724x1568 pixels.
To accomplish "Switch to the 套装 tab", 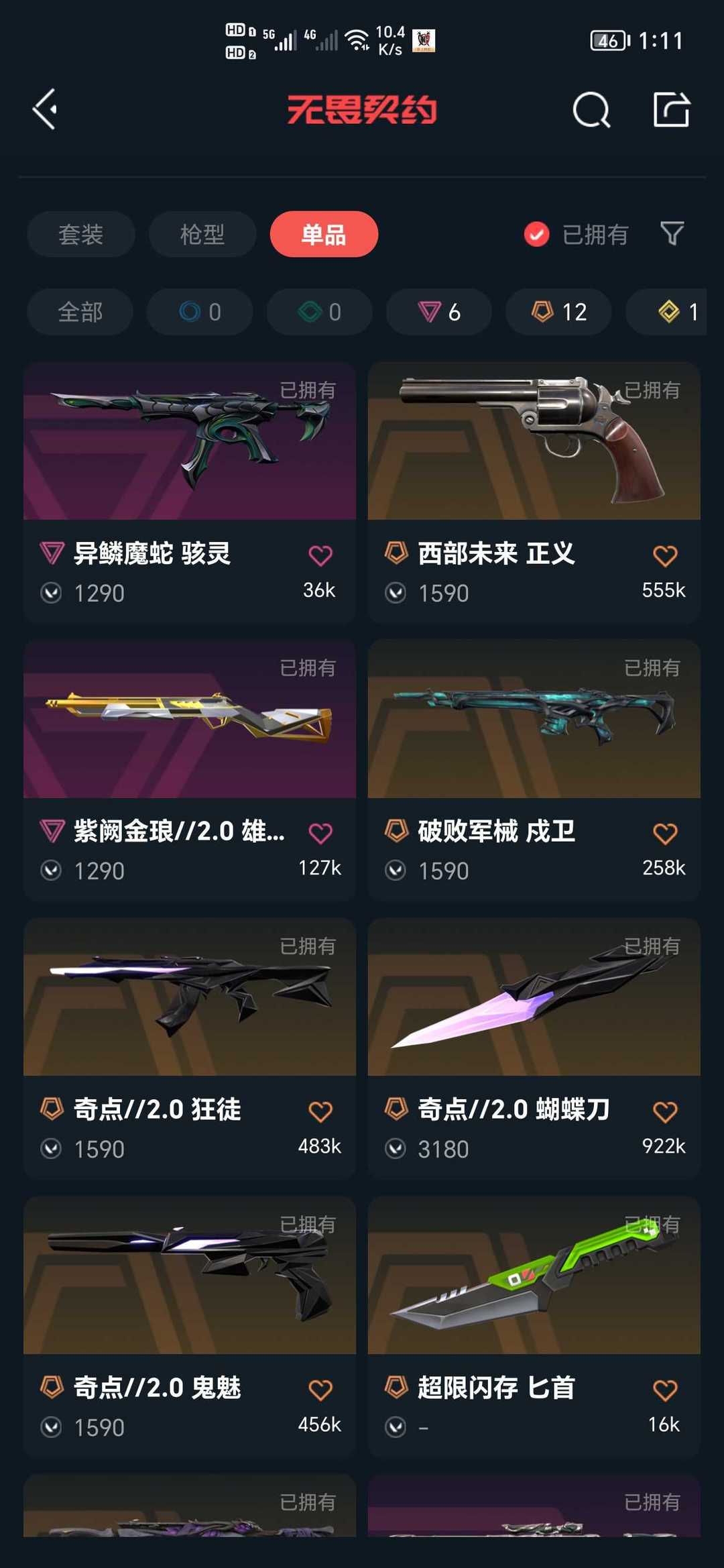I will [x=81, y=234].
